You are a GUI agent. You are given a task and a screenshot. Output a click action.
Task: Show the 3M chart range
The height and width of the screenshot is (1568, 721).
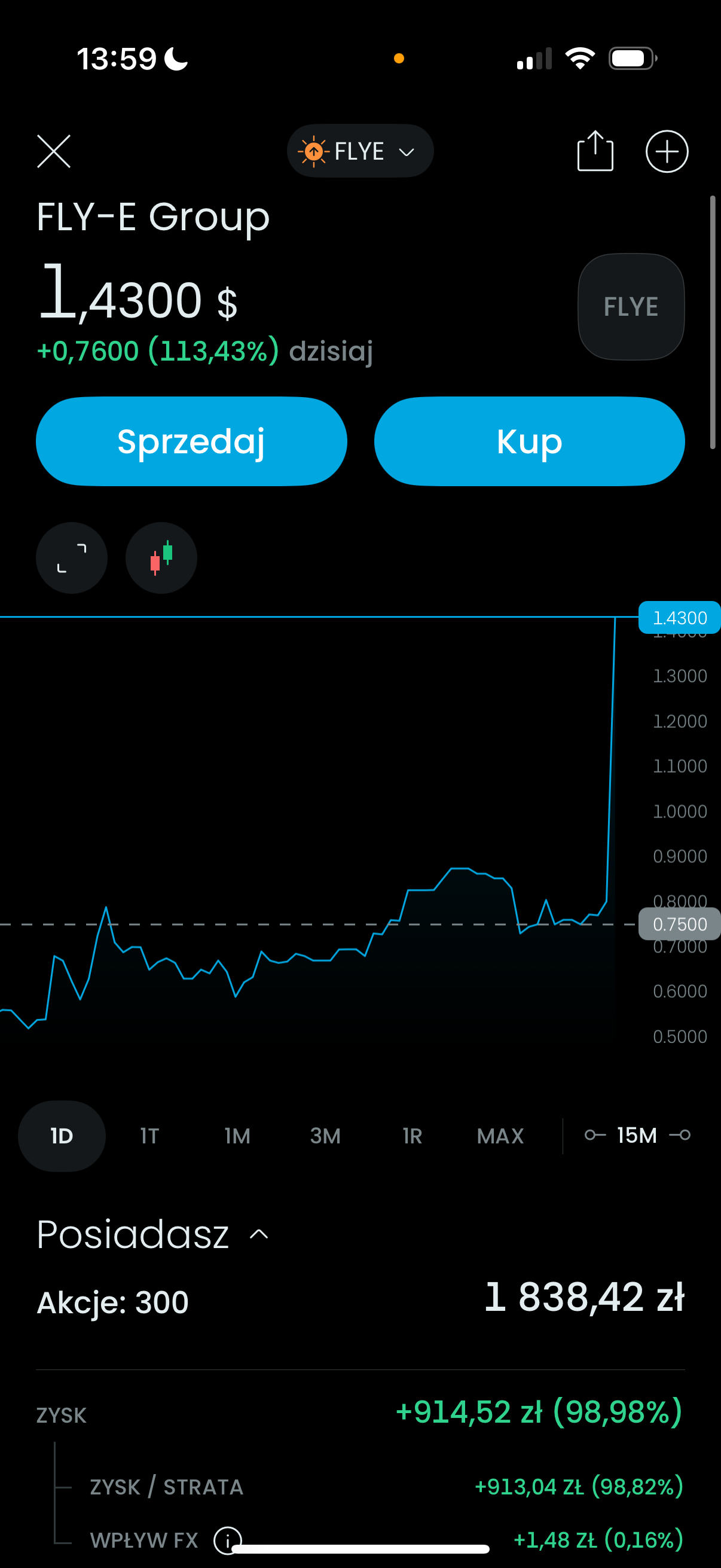click(325, 1136)
